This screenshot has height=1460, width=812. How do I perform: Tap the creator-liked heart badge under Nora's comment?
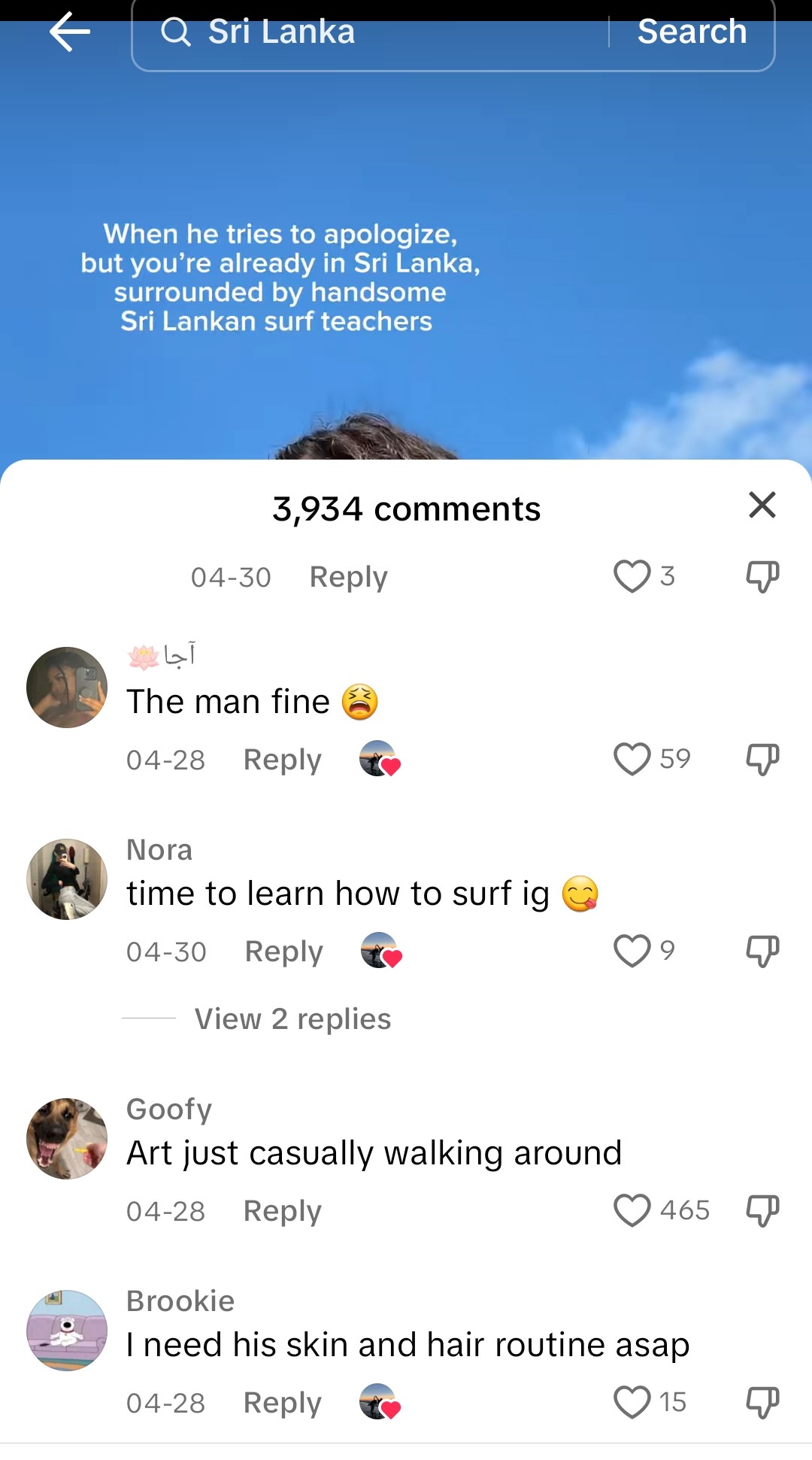point(381,952)
